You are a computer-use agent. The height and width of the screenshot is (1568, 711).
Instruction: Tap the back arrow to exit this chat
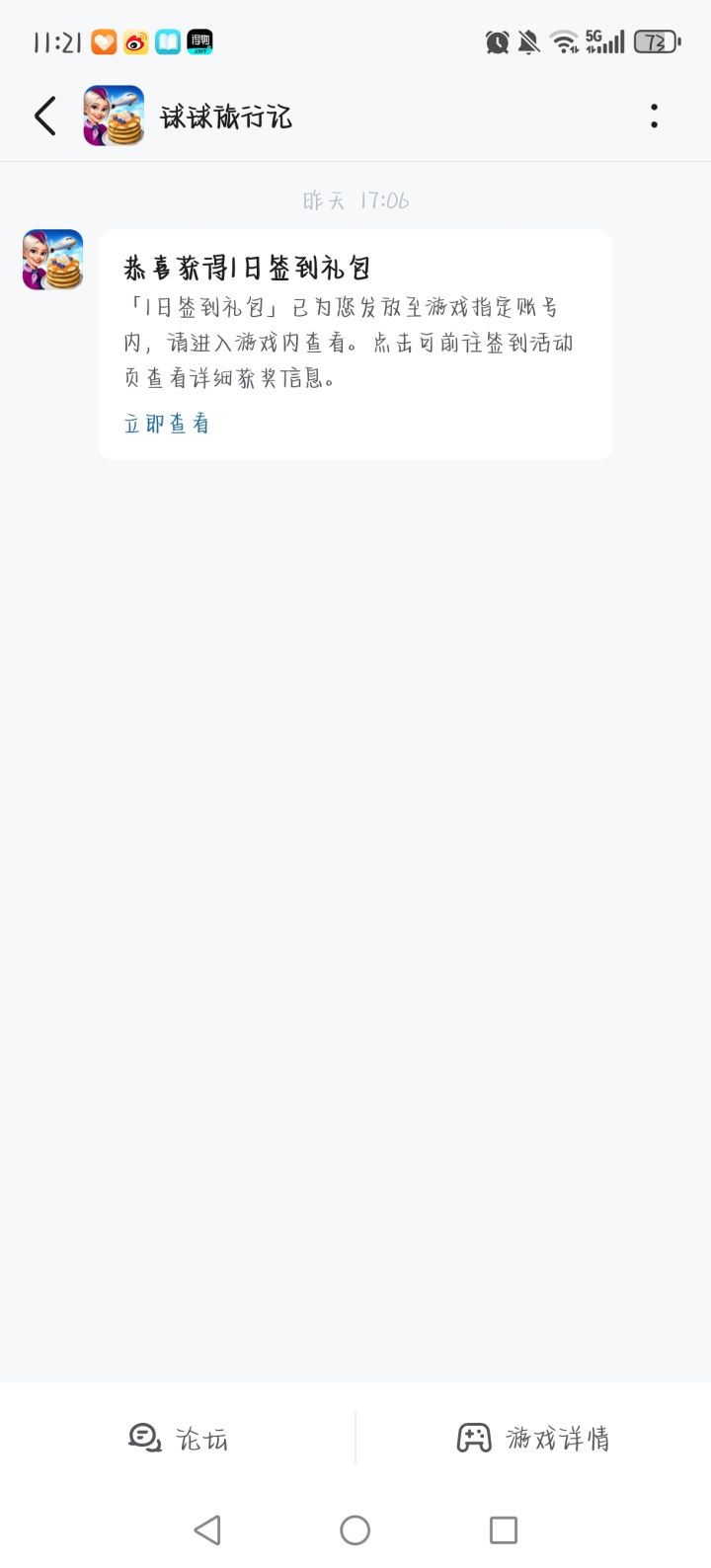pyautogui.click(x=43, y=116)
